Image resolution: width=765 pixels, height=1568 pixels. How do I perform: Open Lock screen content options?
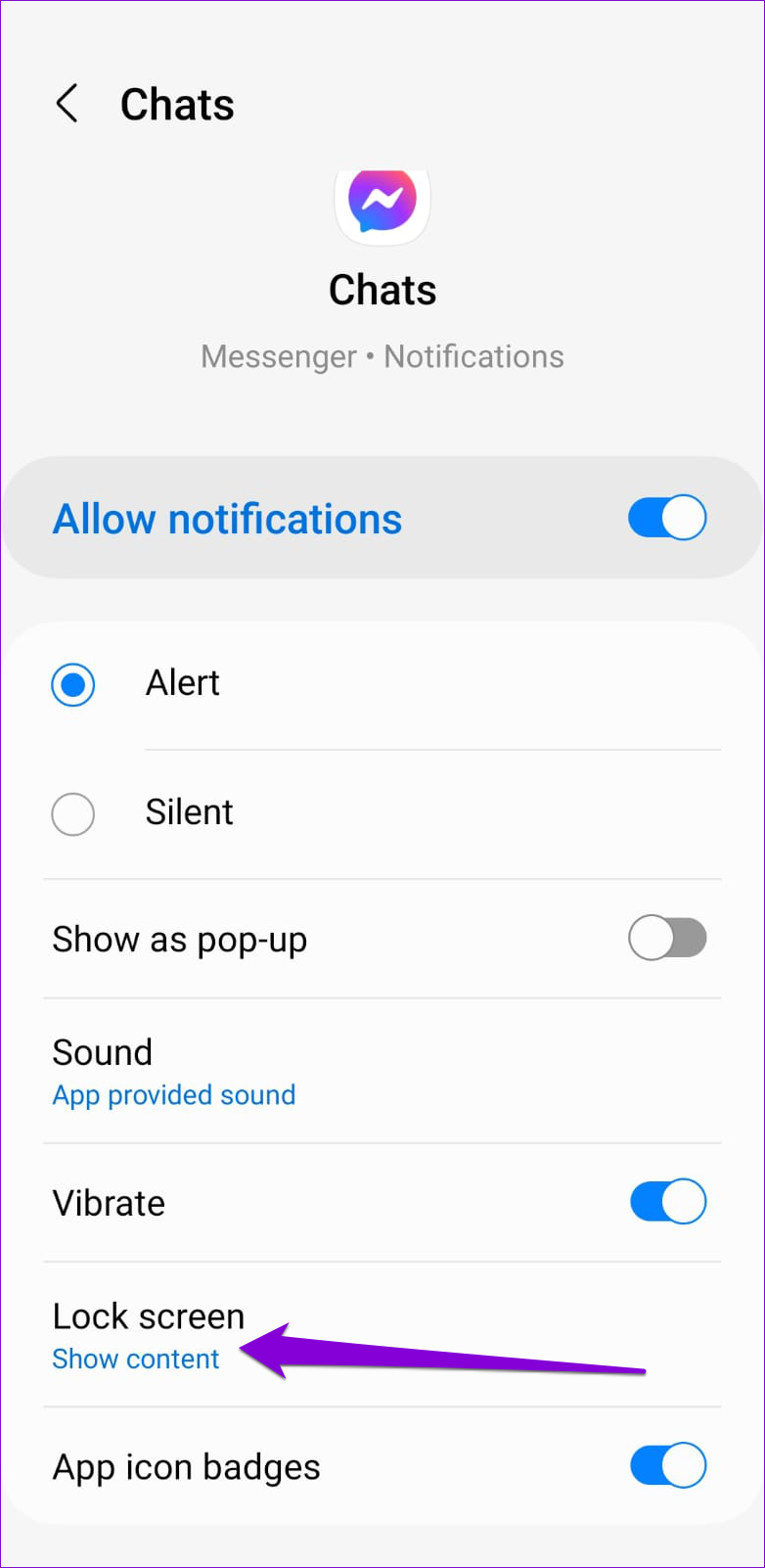[382, 1336]
